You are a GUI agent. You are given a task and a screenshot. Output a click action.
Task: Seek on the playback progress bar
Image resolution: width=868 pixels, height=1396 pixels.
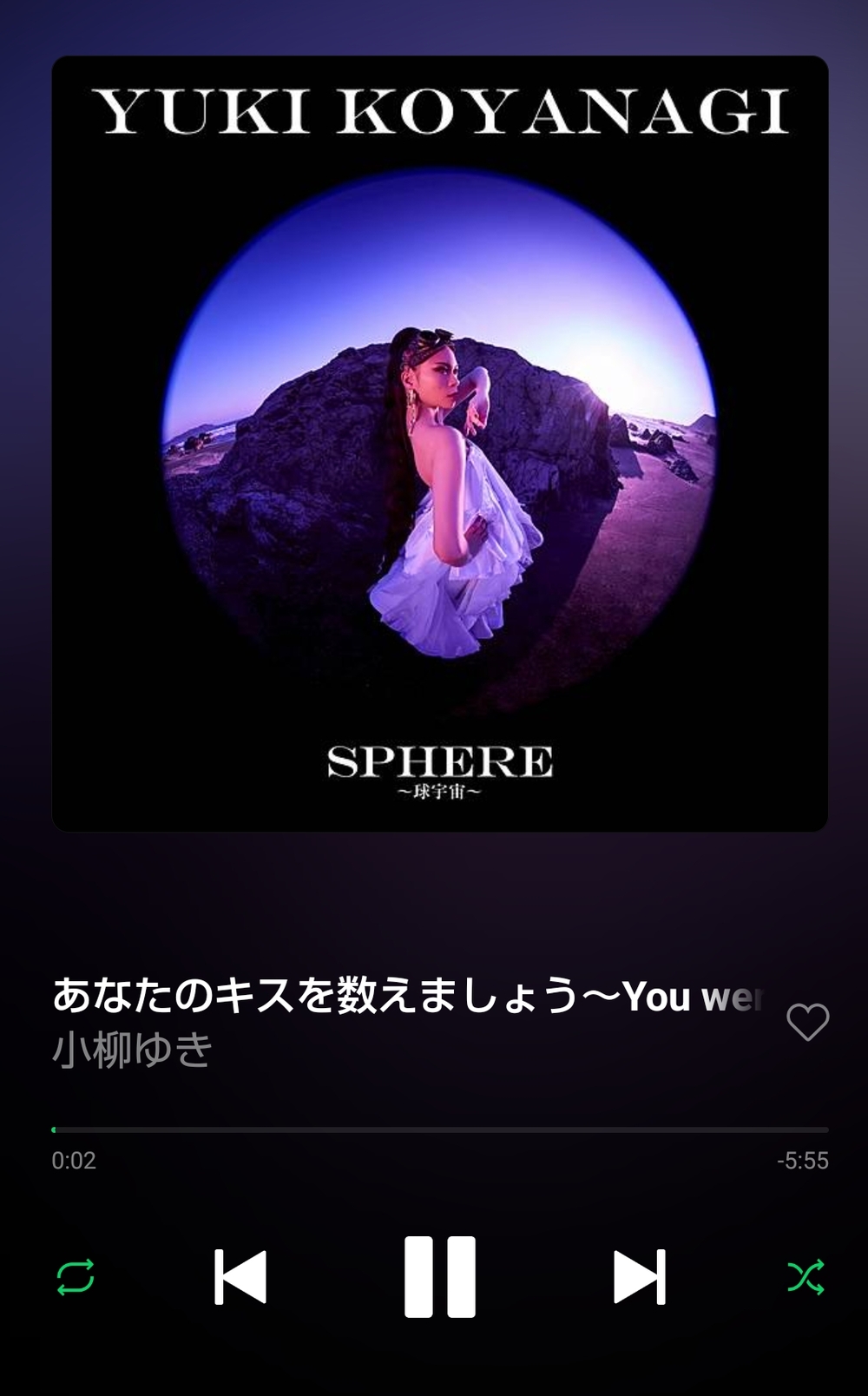pos(440,1129)
